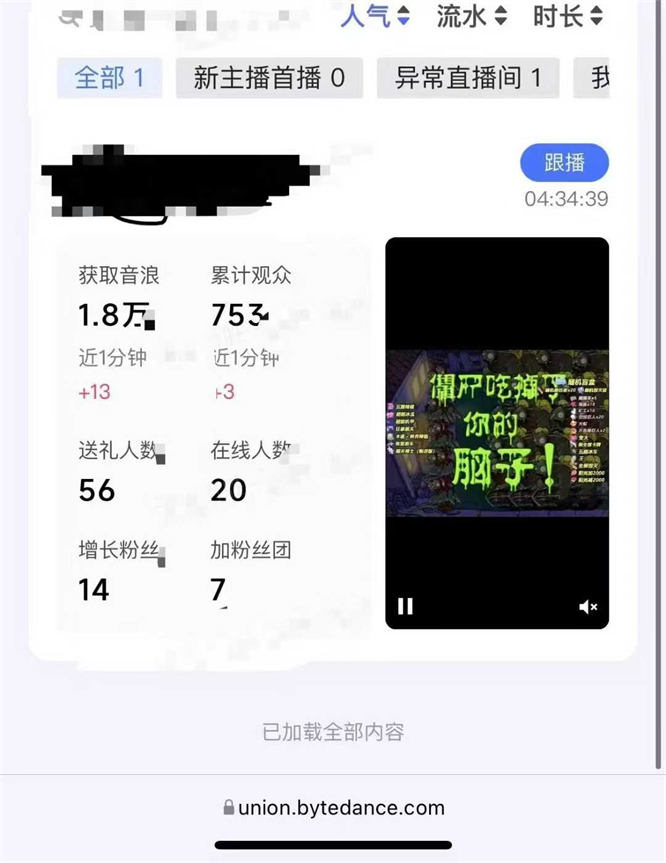Tap the union.bytedance.com address bar
Viewport: 666px width, 863px height.
(x=333, y=808)
